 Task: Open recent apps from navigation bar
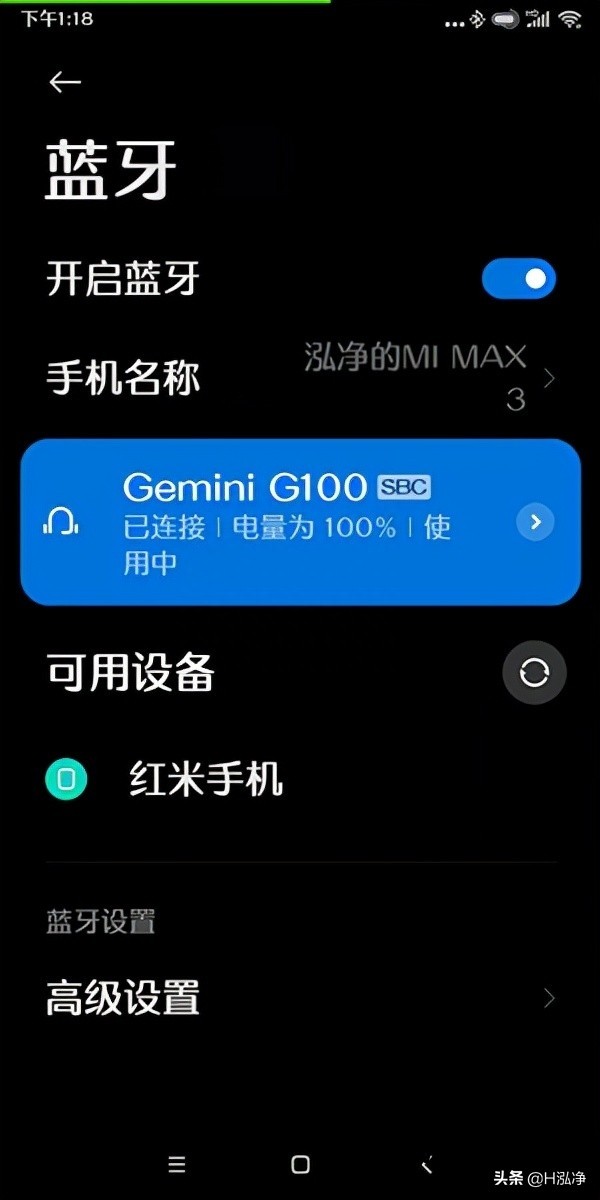[177, 1164]
